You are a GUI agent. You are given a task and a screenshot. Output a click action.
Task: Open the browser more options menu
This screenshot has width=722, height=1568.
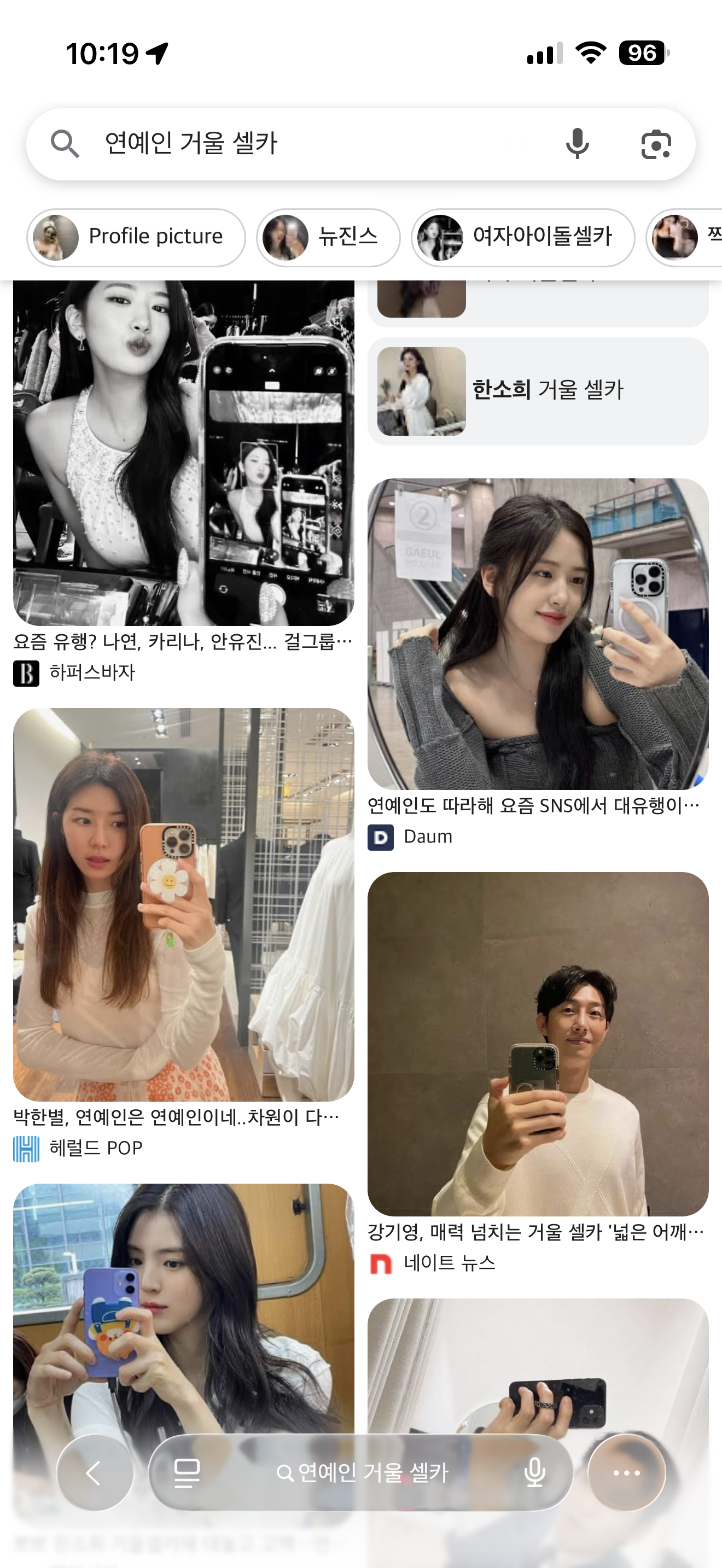[626, 1473]
